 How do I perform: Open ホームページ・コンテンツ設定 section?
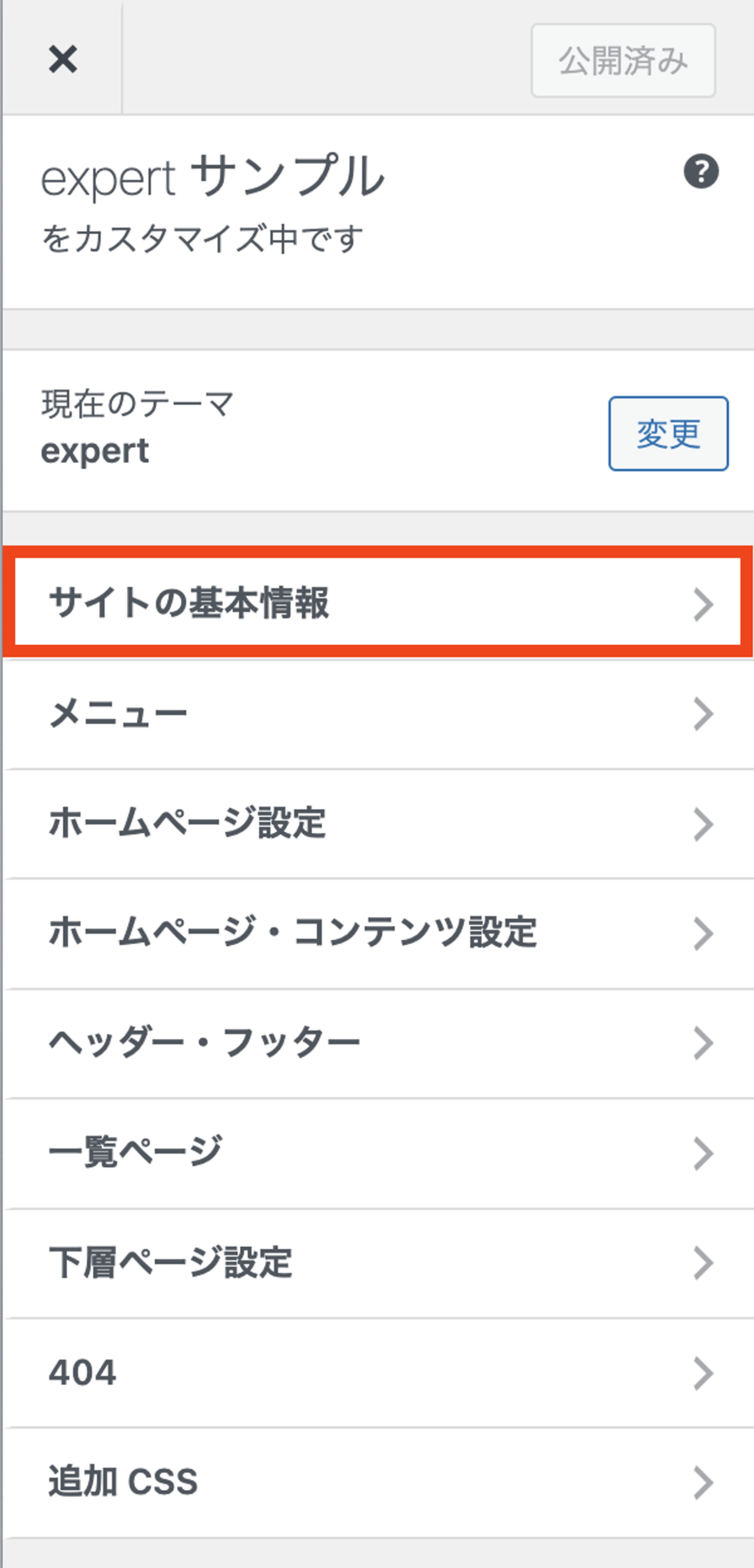(378, 933)
